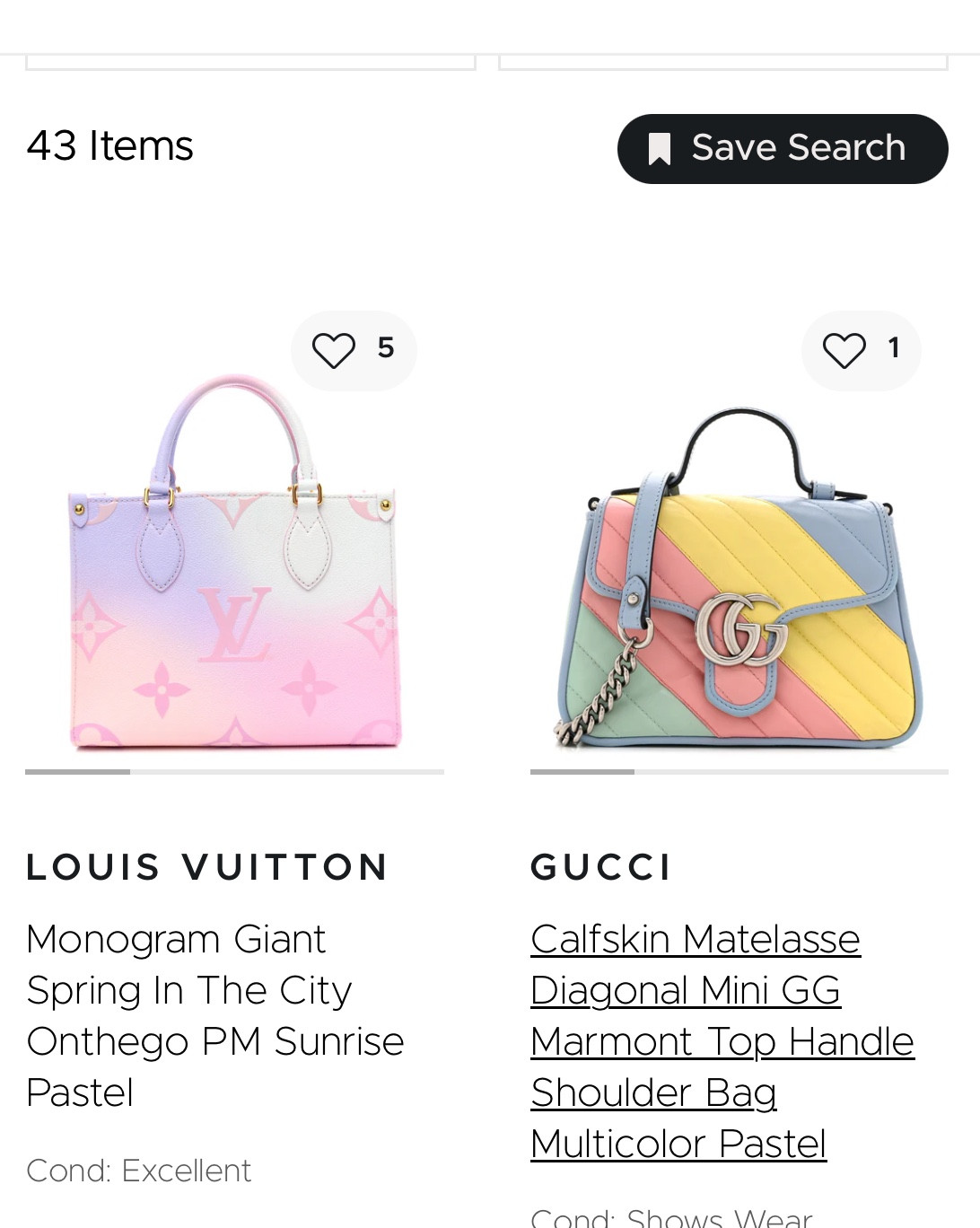The width and height of the screenshot is (980, 1228).
Task: Open the Calfskin Matelasse Diagonal Mini GG listing
Action: (x=721, y=1041)
